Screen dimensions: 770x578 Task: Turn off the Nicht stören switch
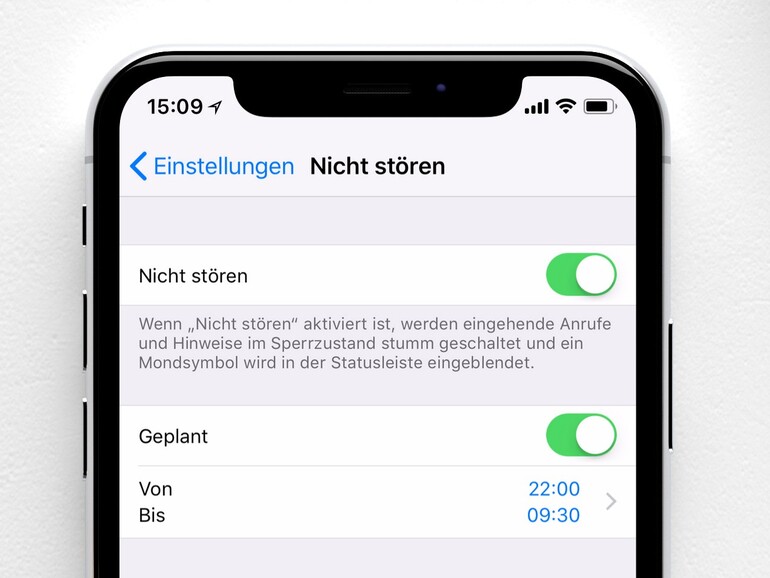[581, 275]
